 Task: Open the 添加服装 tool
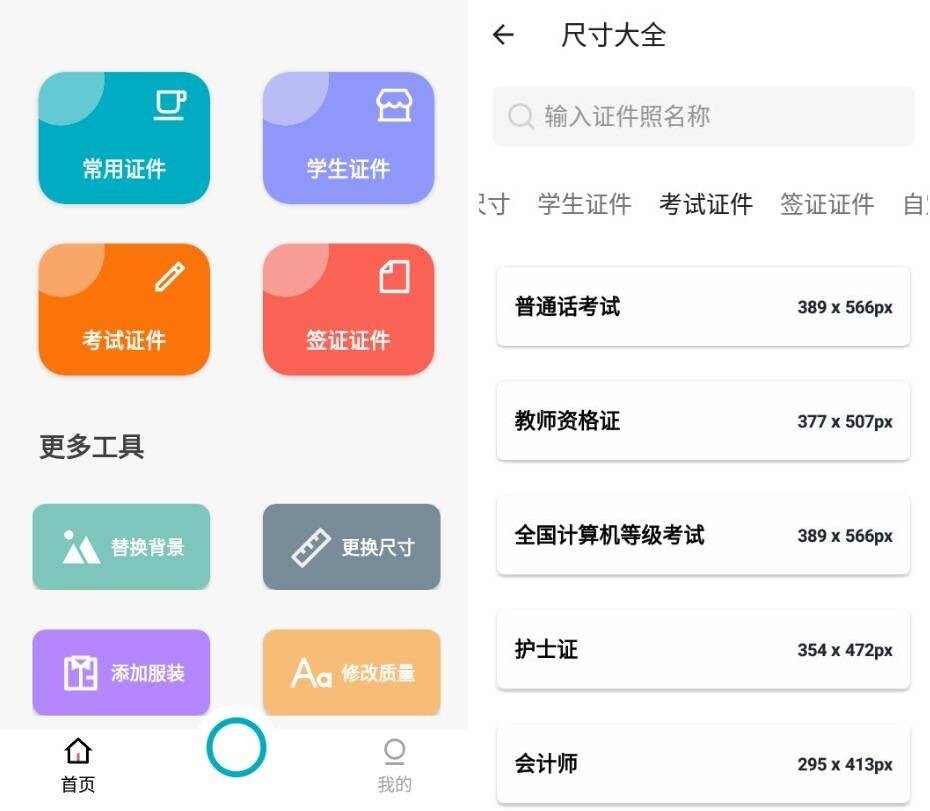(121, 672)
